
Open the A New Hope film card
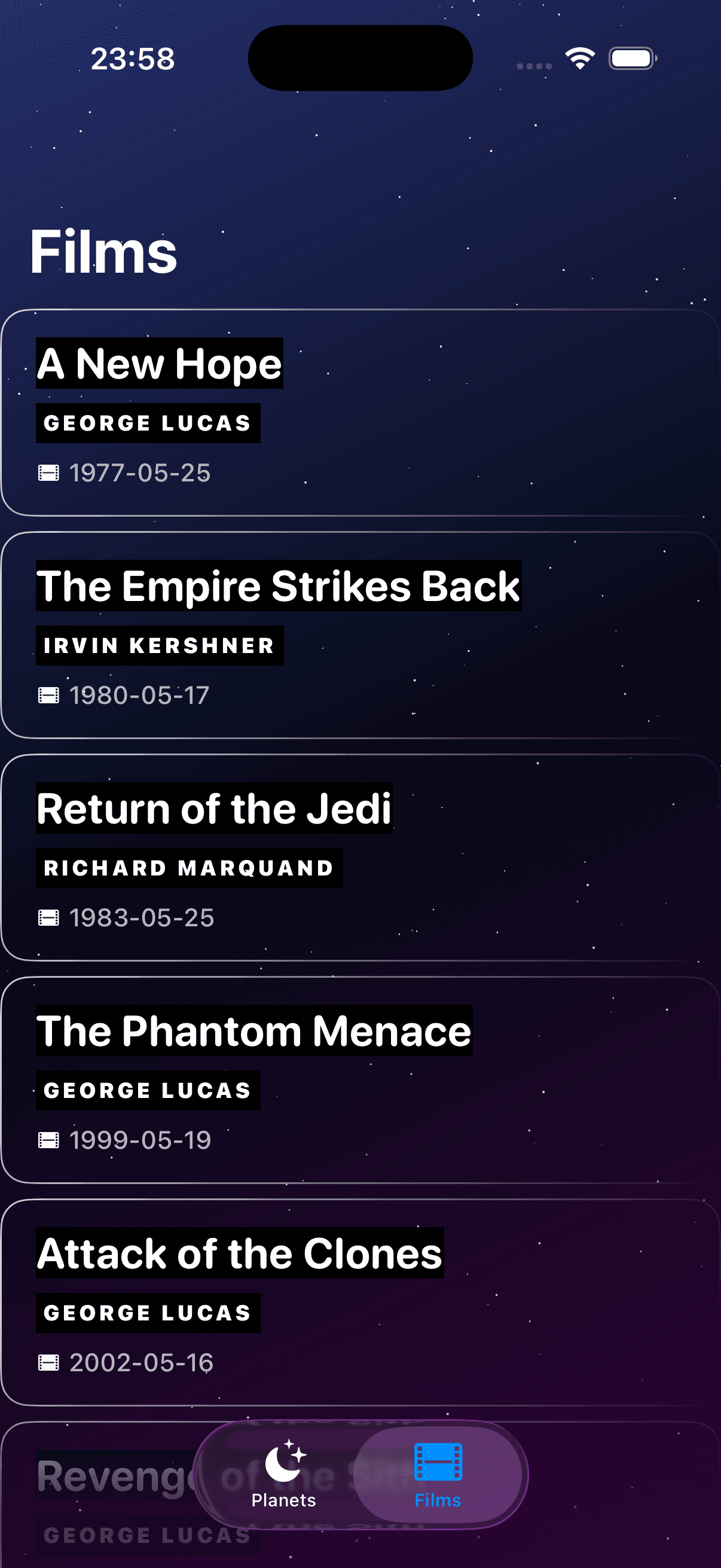point(360,413)
